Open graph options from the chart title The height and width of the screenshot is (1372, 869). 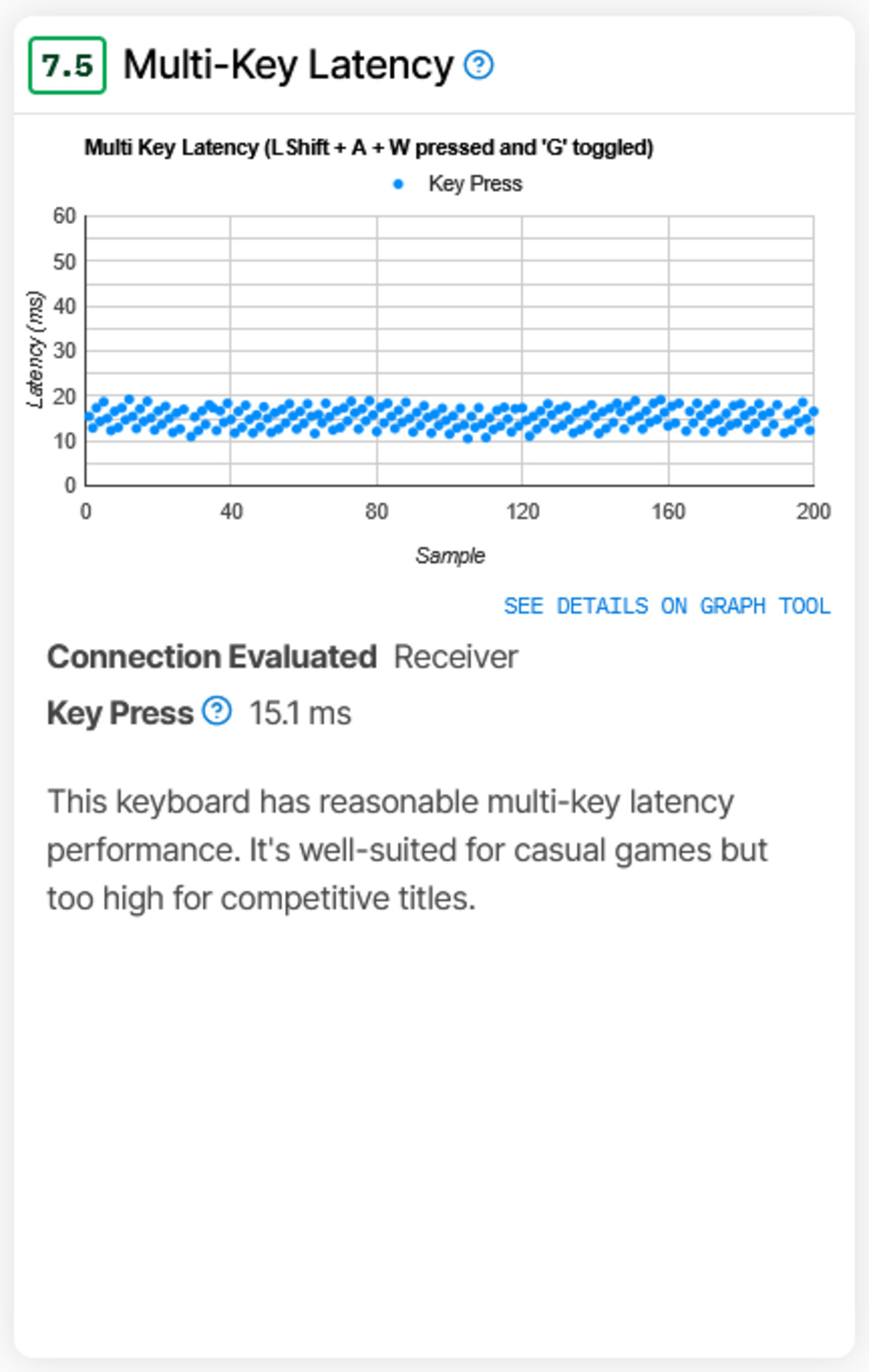tap(370, 147)
